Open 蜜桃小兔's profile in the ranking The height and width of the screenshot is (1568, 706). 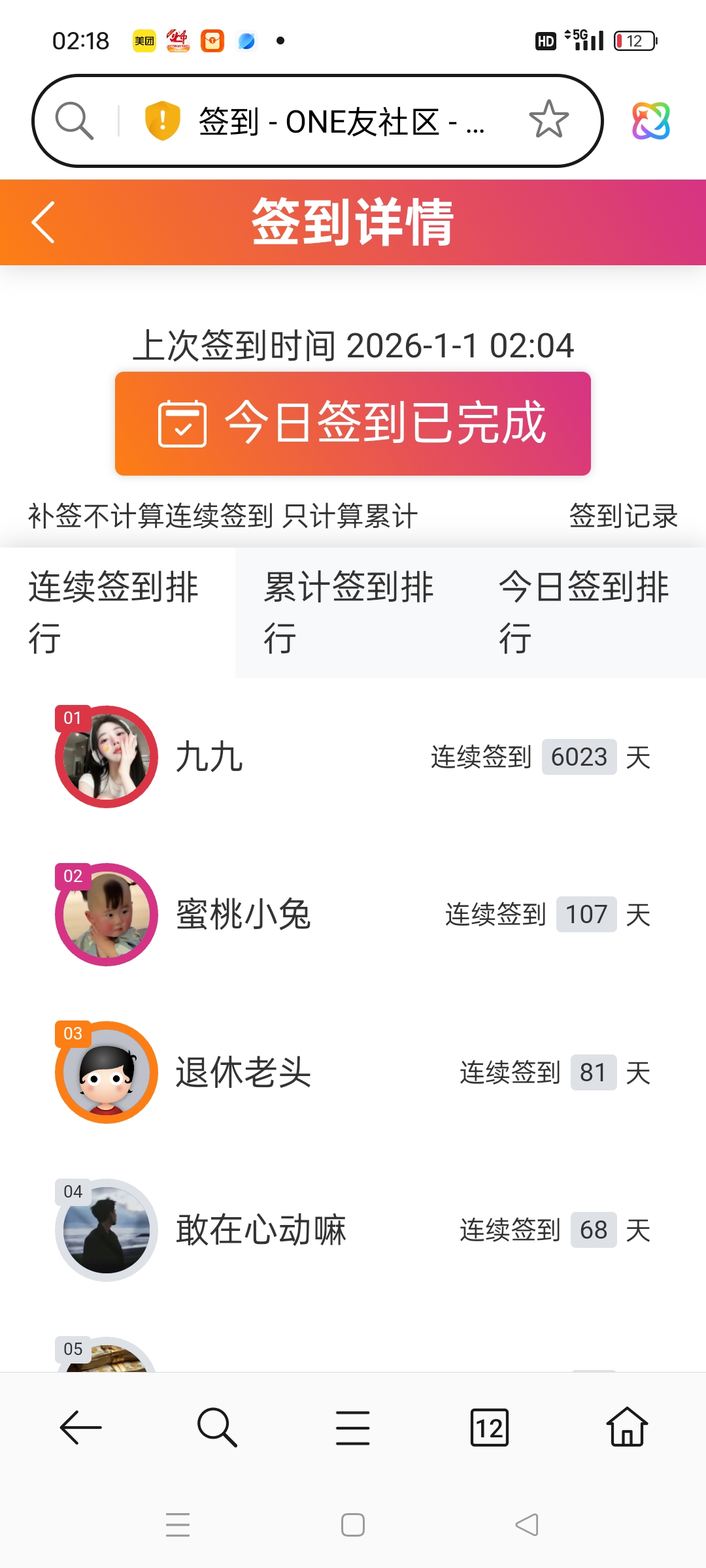(243, 915)
